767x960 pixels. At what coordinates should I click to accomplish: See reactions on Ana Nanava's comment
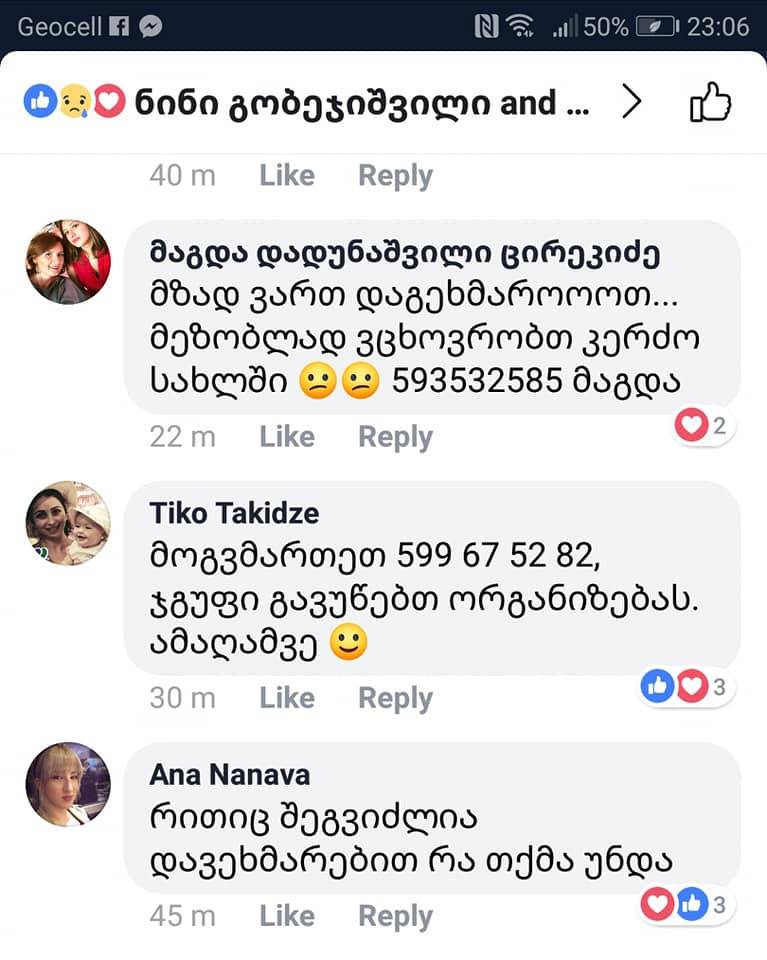click(x=686, y=905)
